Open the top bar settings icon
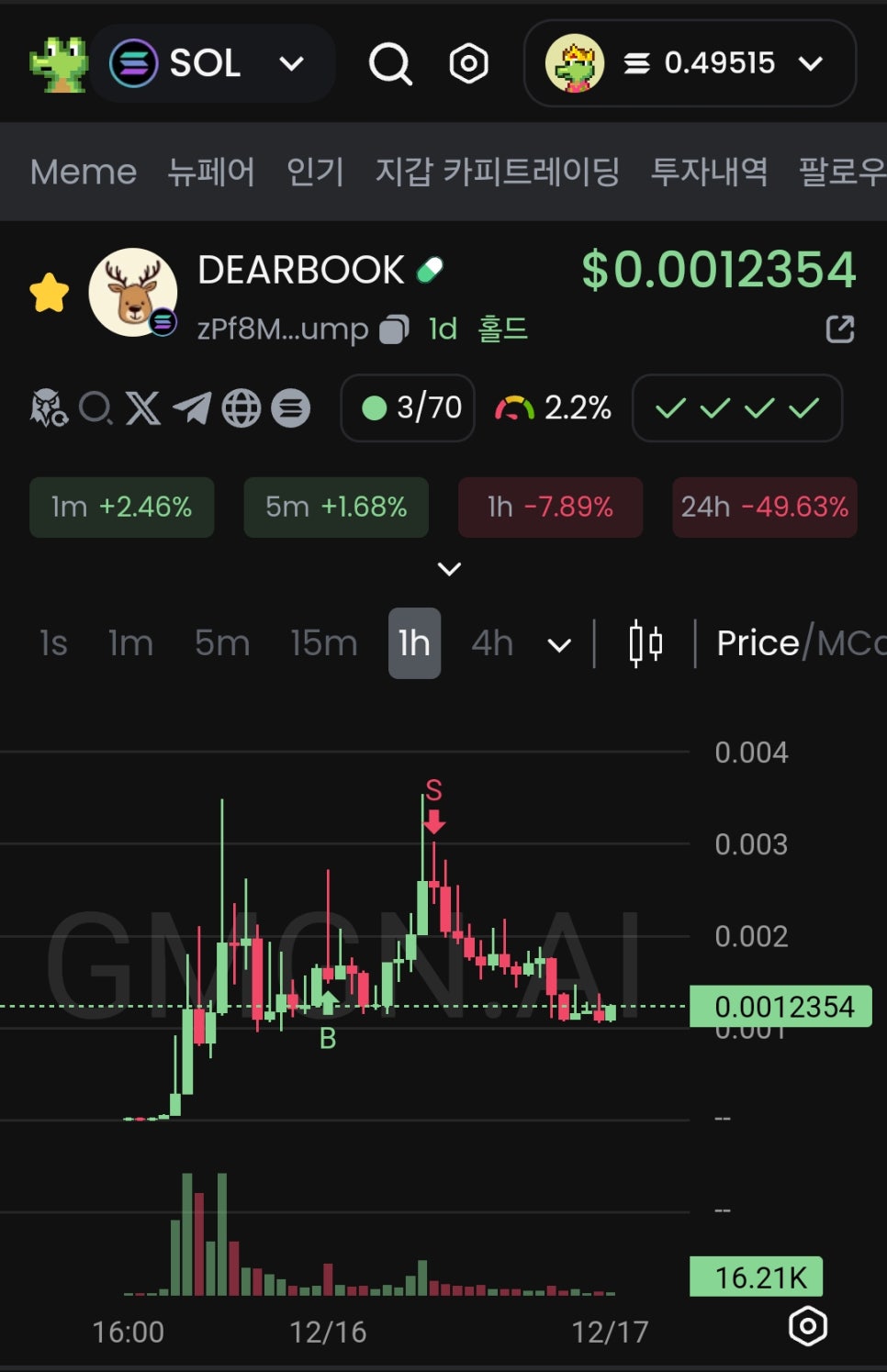 [x=468, y=63]
